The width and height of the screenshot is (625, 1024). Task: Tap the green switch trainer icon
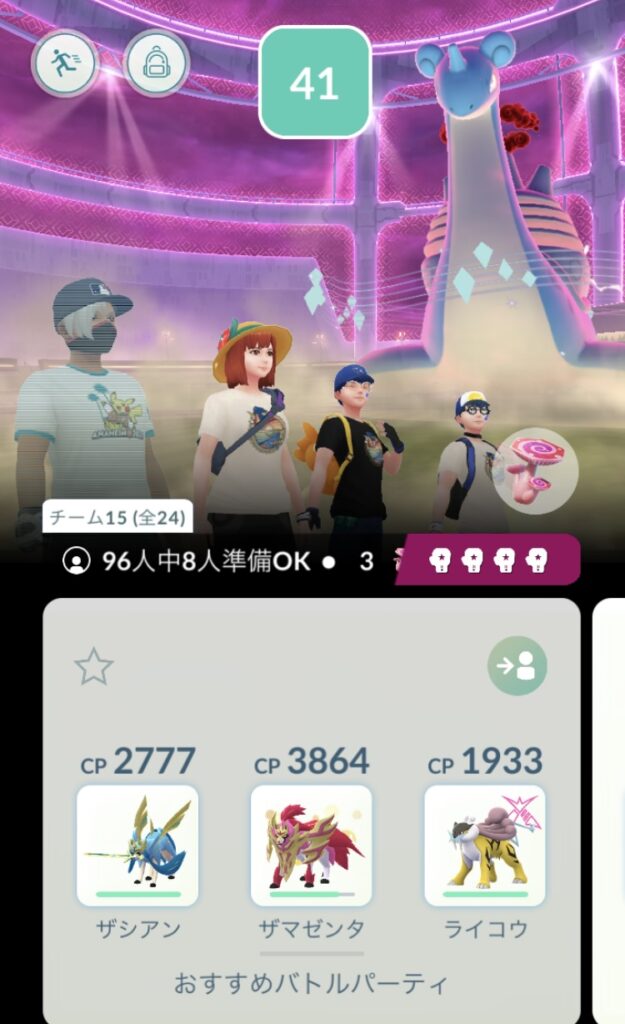pyautogui.click(x=517, y=666)
